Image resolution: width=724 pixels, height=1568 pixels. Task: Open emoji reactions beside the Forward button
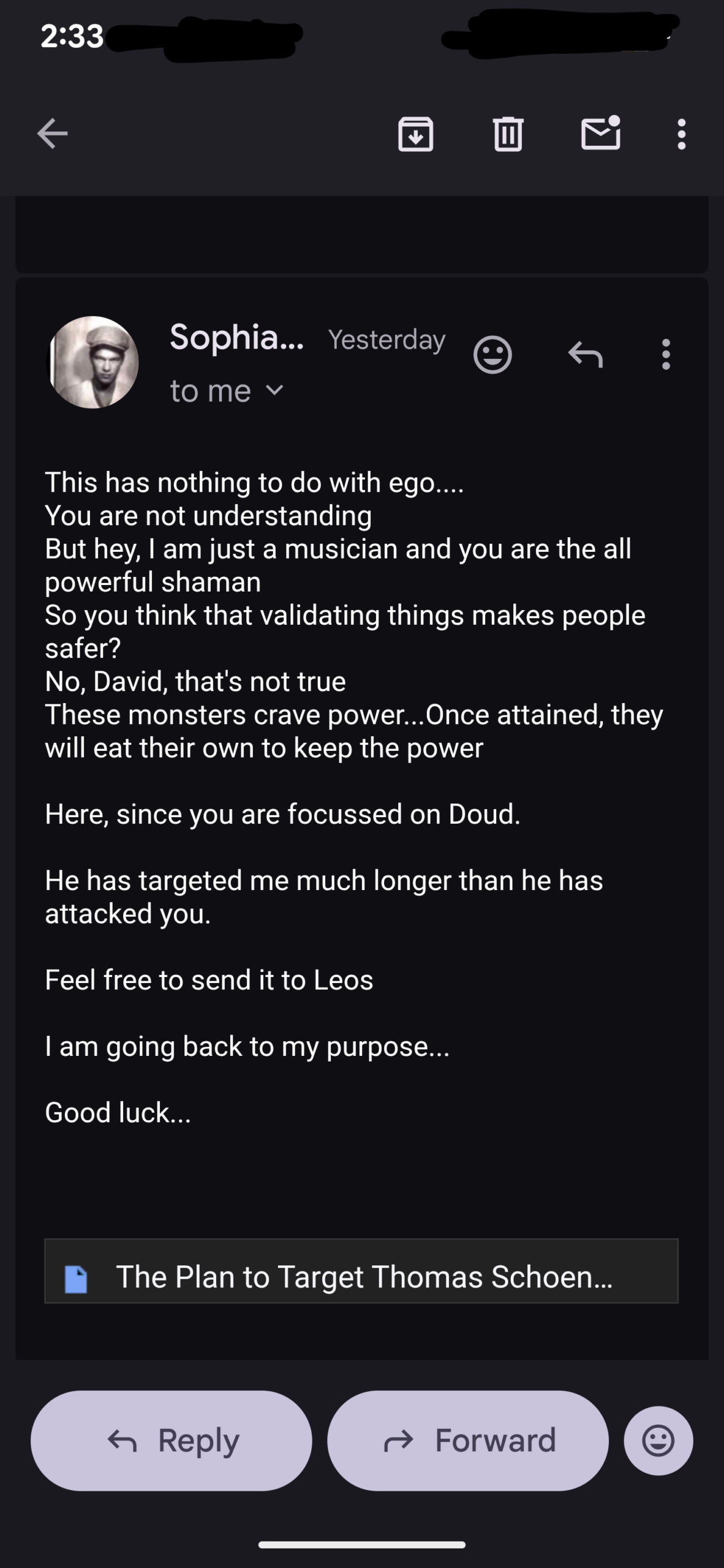(658, 1441)
